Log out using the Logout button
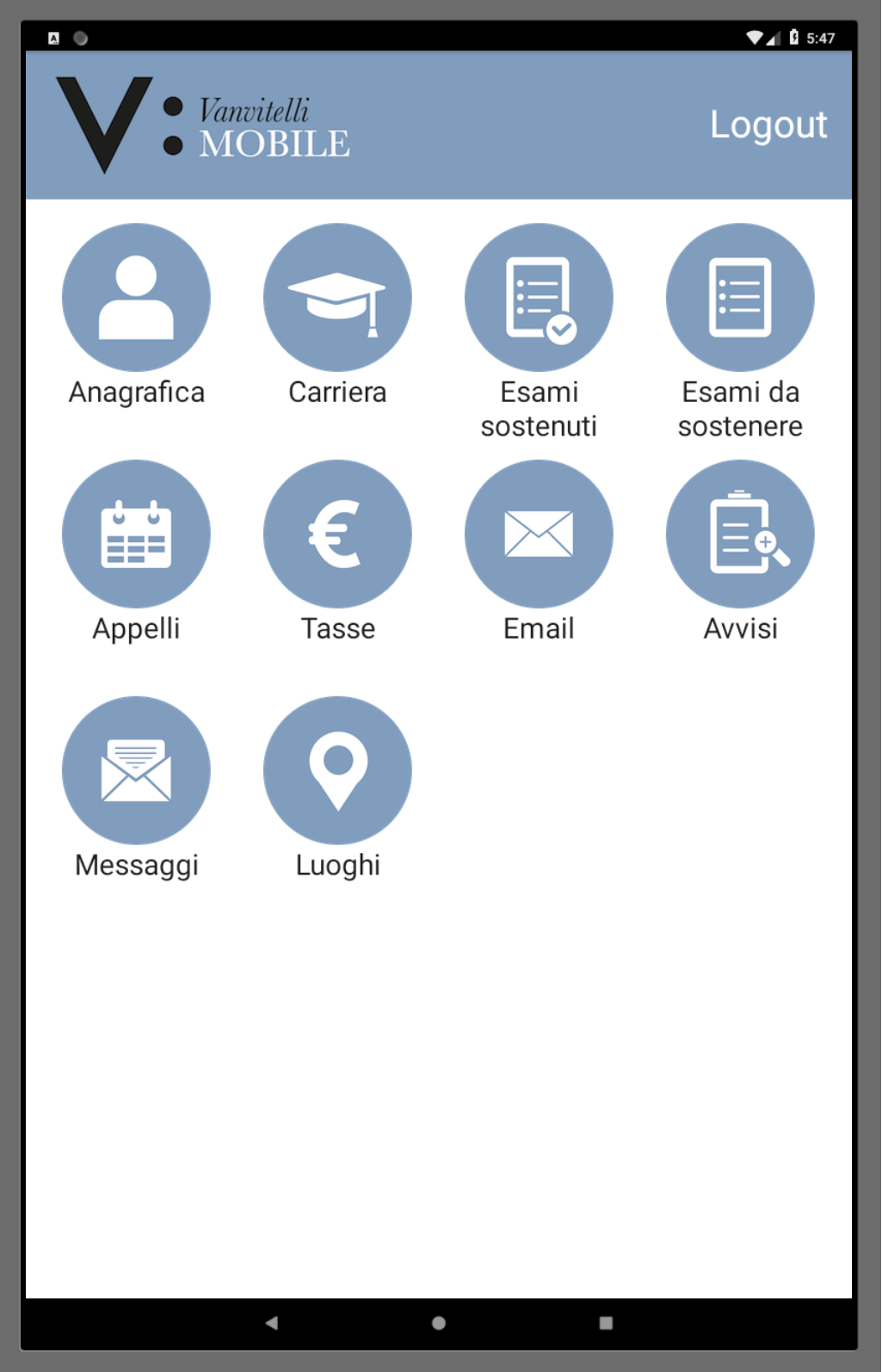This screenshot has height=1372, width=882. (x=768, y=125)
